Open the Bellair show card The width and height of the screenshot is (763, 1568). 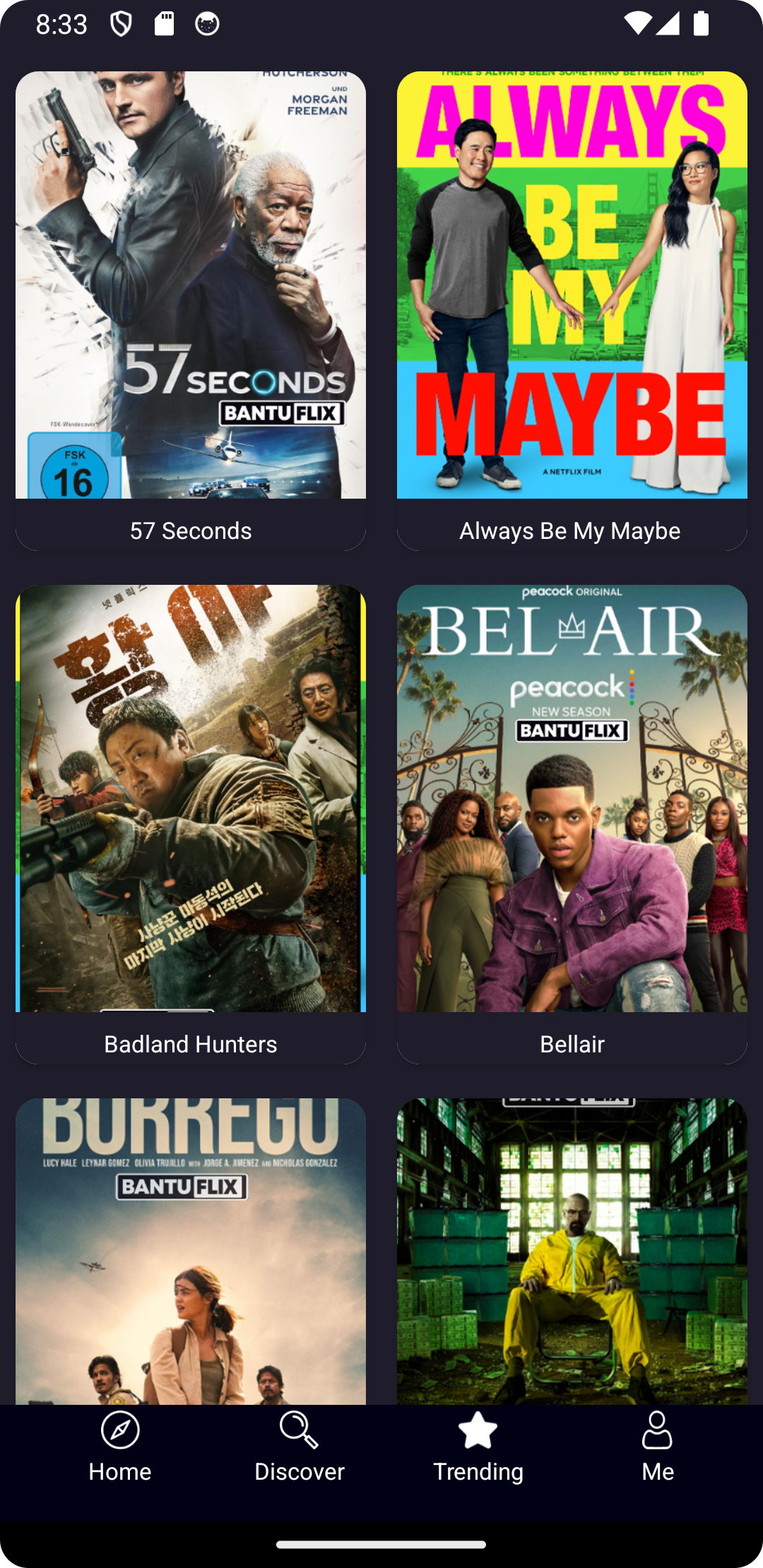tap(572, 823)
